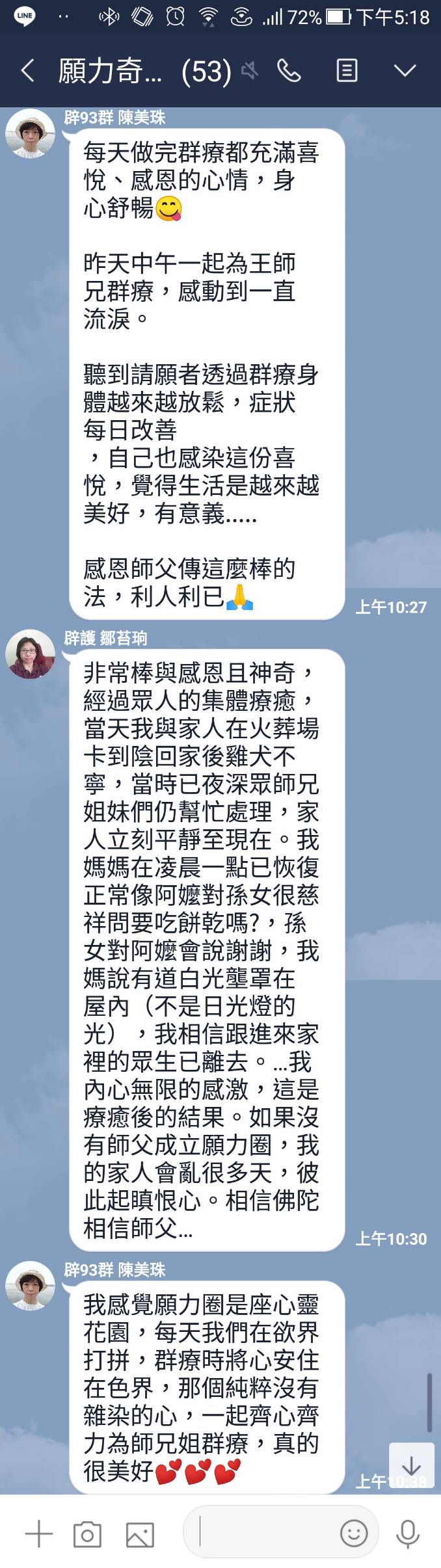Image resolution: width=441 pixels, height=1568 pixels.
Task: Expand the chat options dropdown arrow
Action: pos(405,70)
